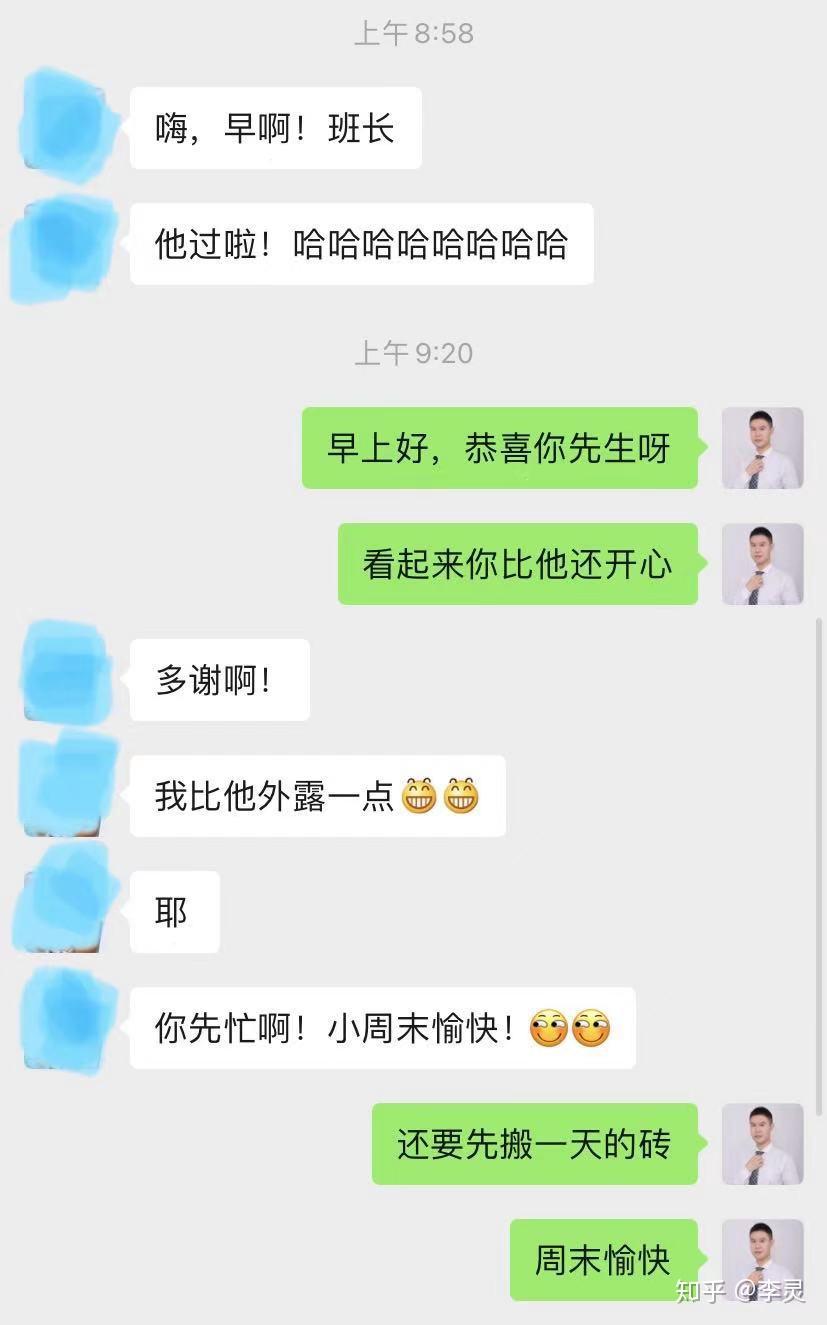The height and width of the screenshot is (1325, 827).
Task: Open sender's avatar beside "早上好，恭喜你先生呀"
Action: point(763,448)
